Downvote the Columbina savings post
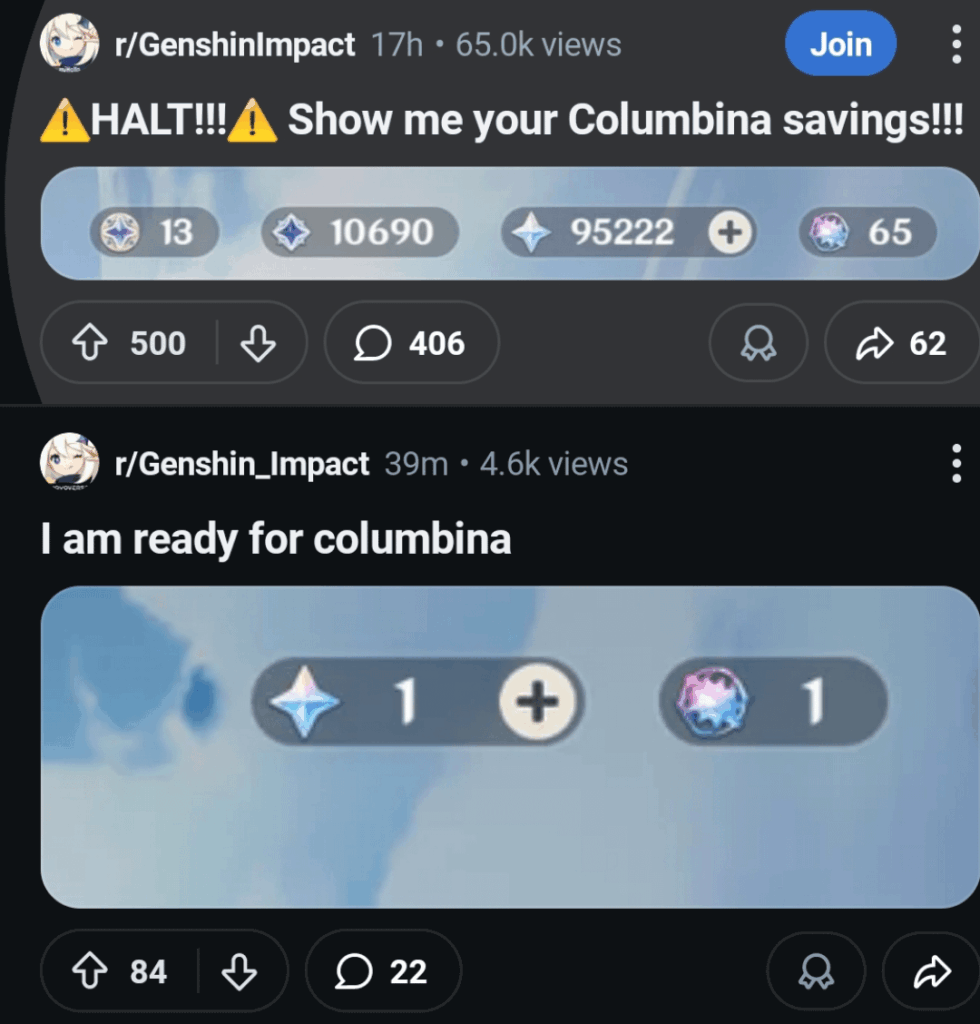The width and height of the screenshot is (980, 1024). (x=259, y=344)
